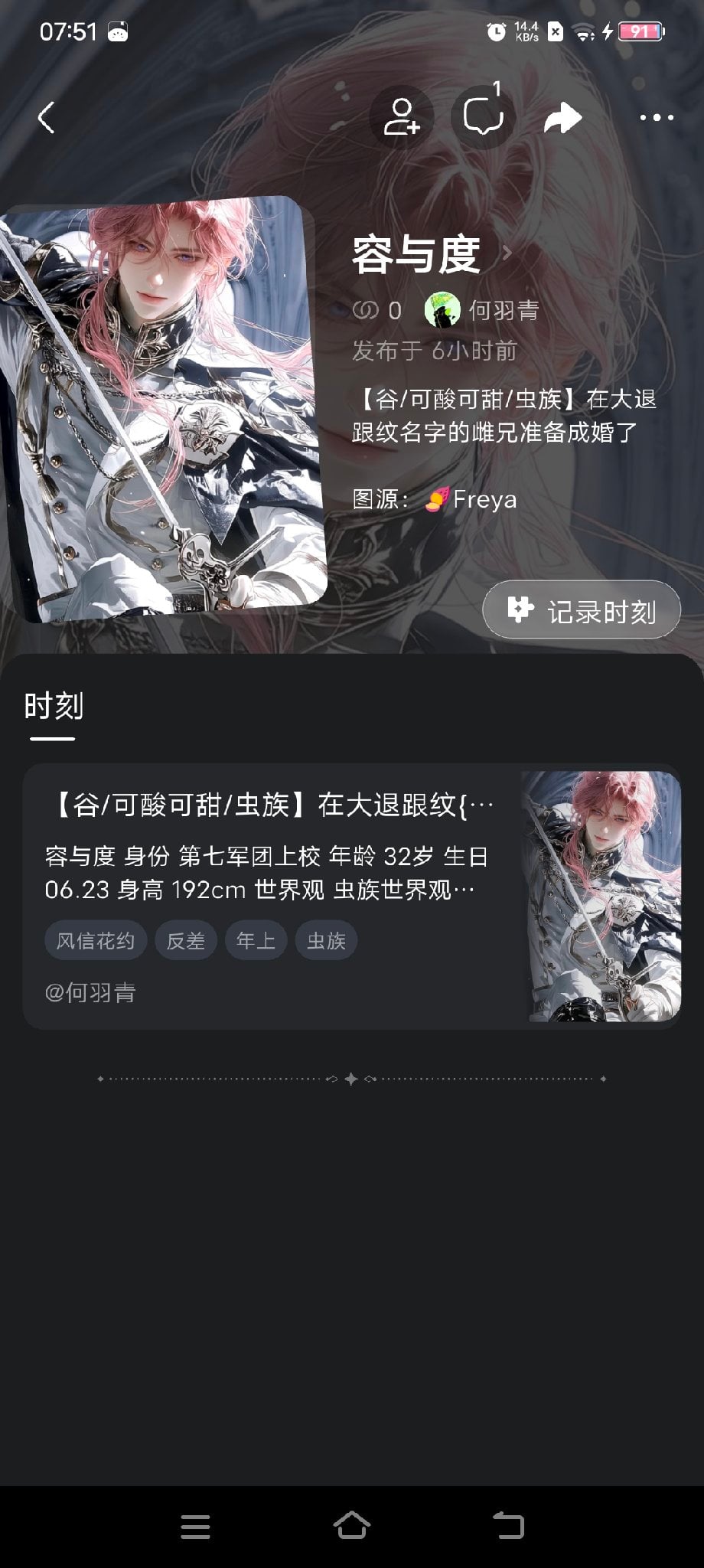
Task: Tap the 虫族 tag
Action: click(x=326, y=940)
